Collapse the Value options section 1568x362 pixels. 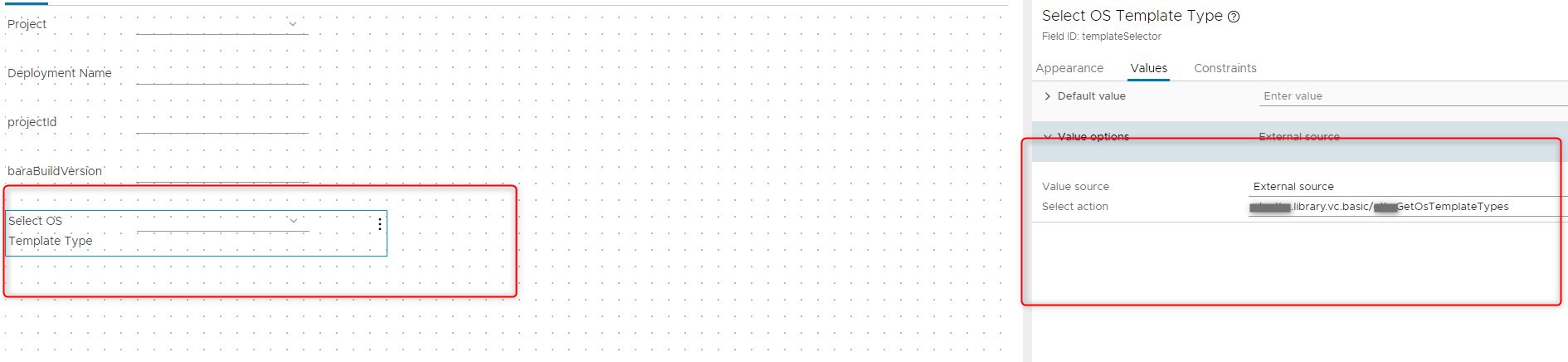coord(1048,137)
